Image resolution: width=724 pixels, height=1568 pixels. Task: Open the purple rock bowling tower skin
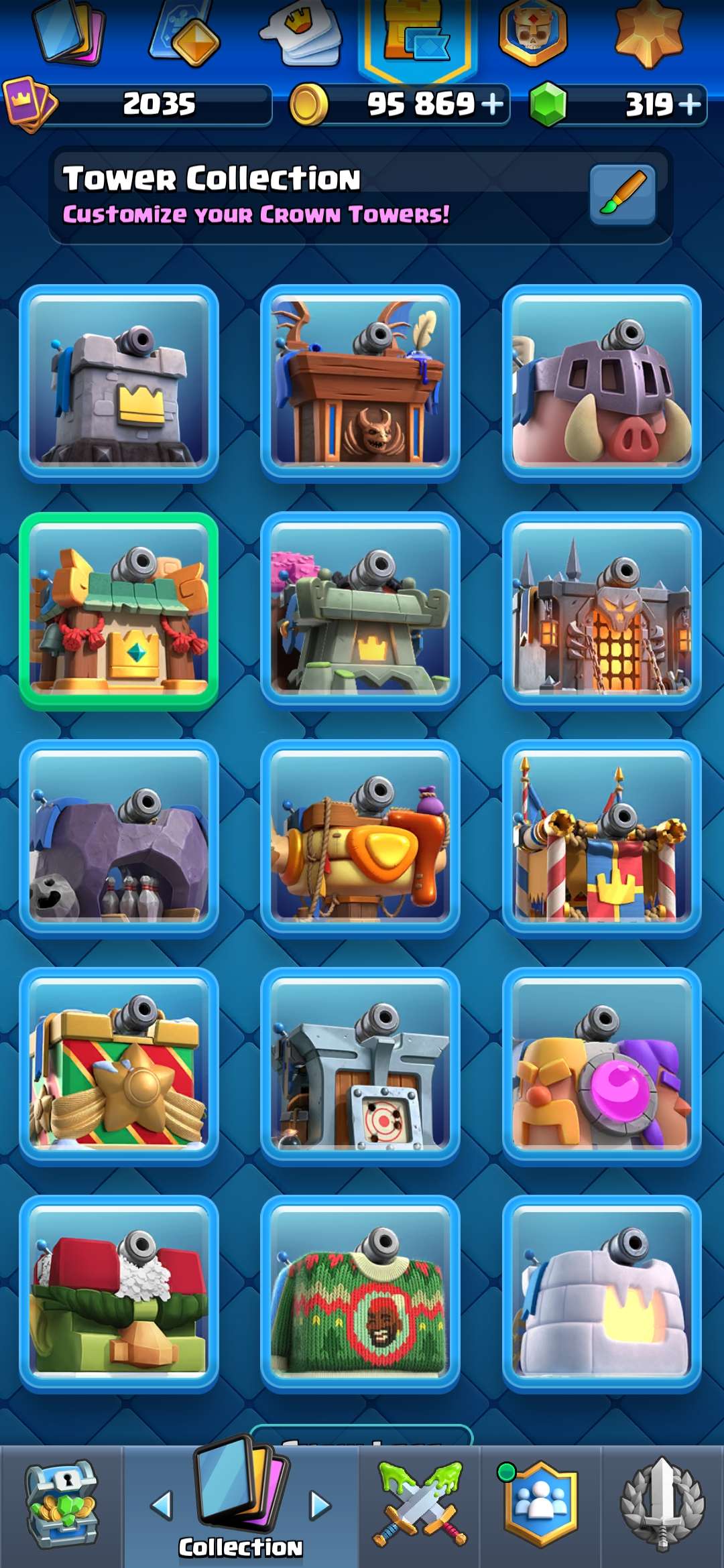click(119, 839)
